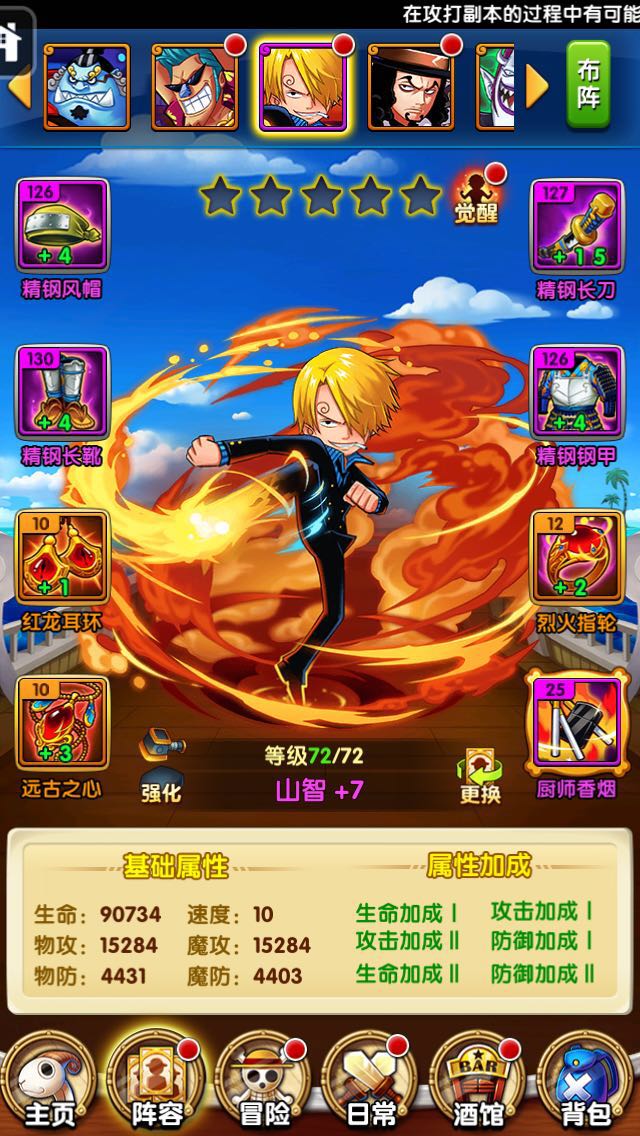Open 精钢风帽 equipment slot
Image resolution: width=640 pixels, height=1136 pixels.
pos(62,226)
